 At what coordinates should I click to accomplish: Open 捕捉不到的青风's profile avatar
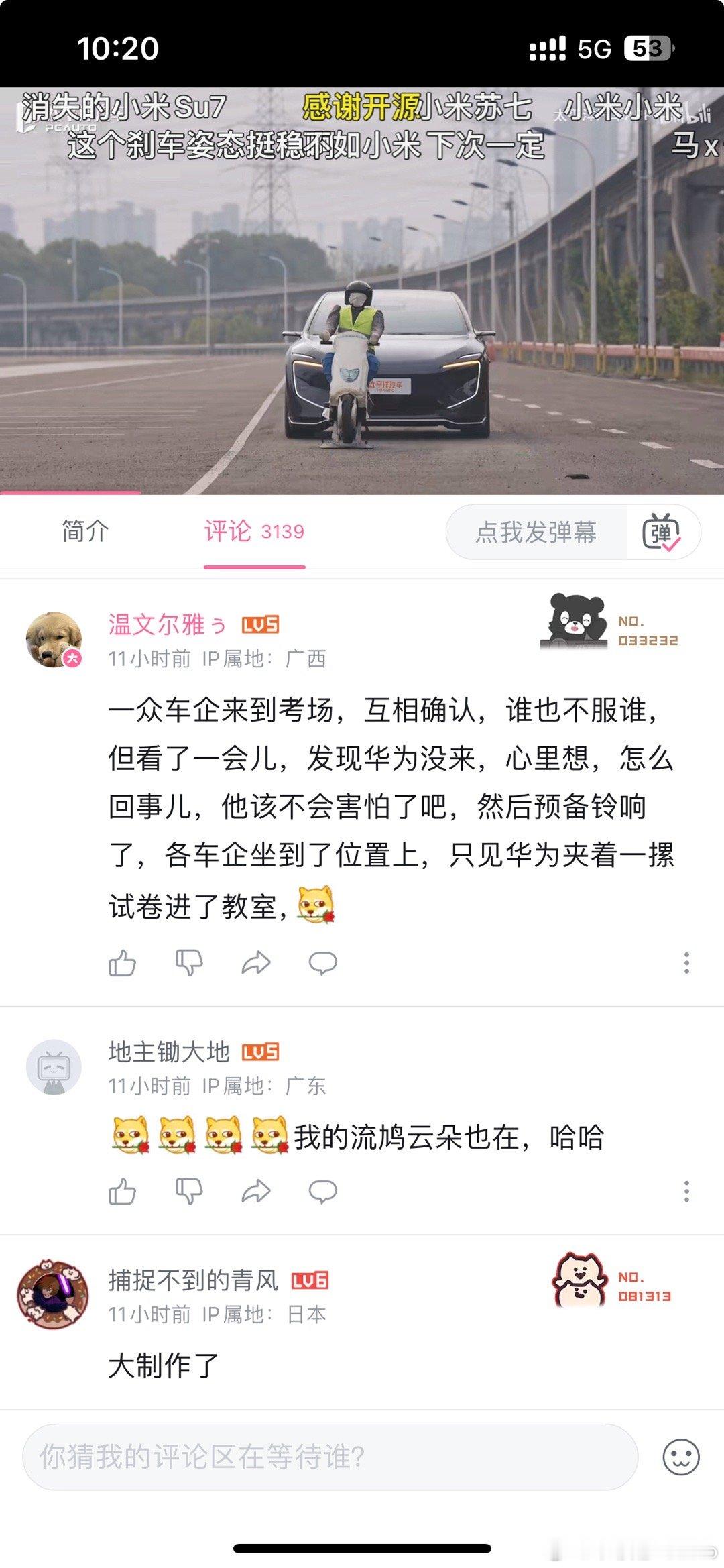(54, 1294)
